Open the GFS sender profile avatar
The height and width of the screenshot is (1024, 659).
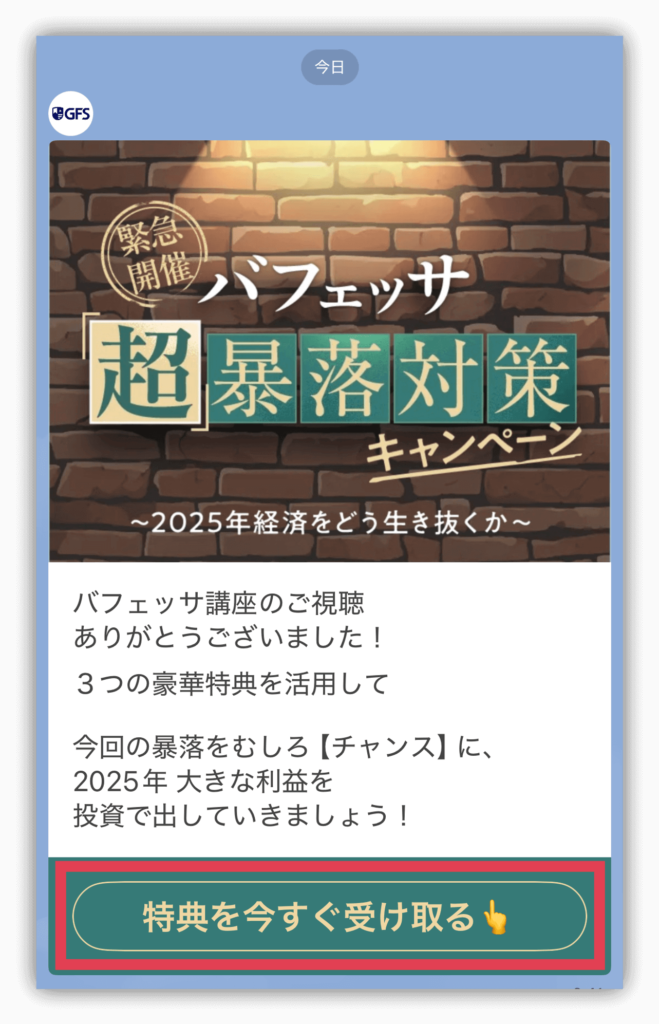click(x=71, y=114)
